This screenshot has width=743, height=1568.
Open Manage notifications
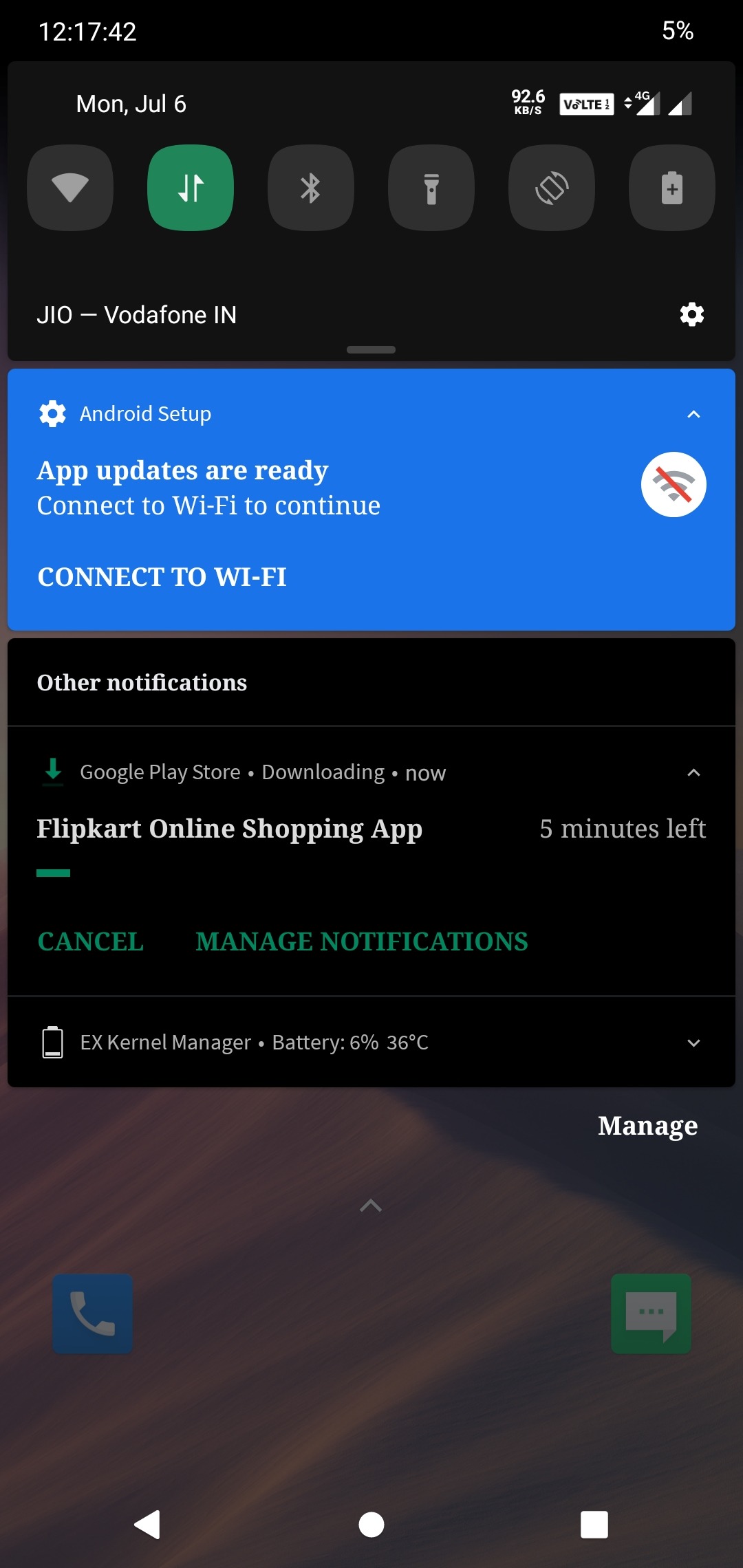coord(647,1126)
